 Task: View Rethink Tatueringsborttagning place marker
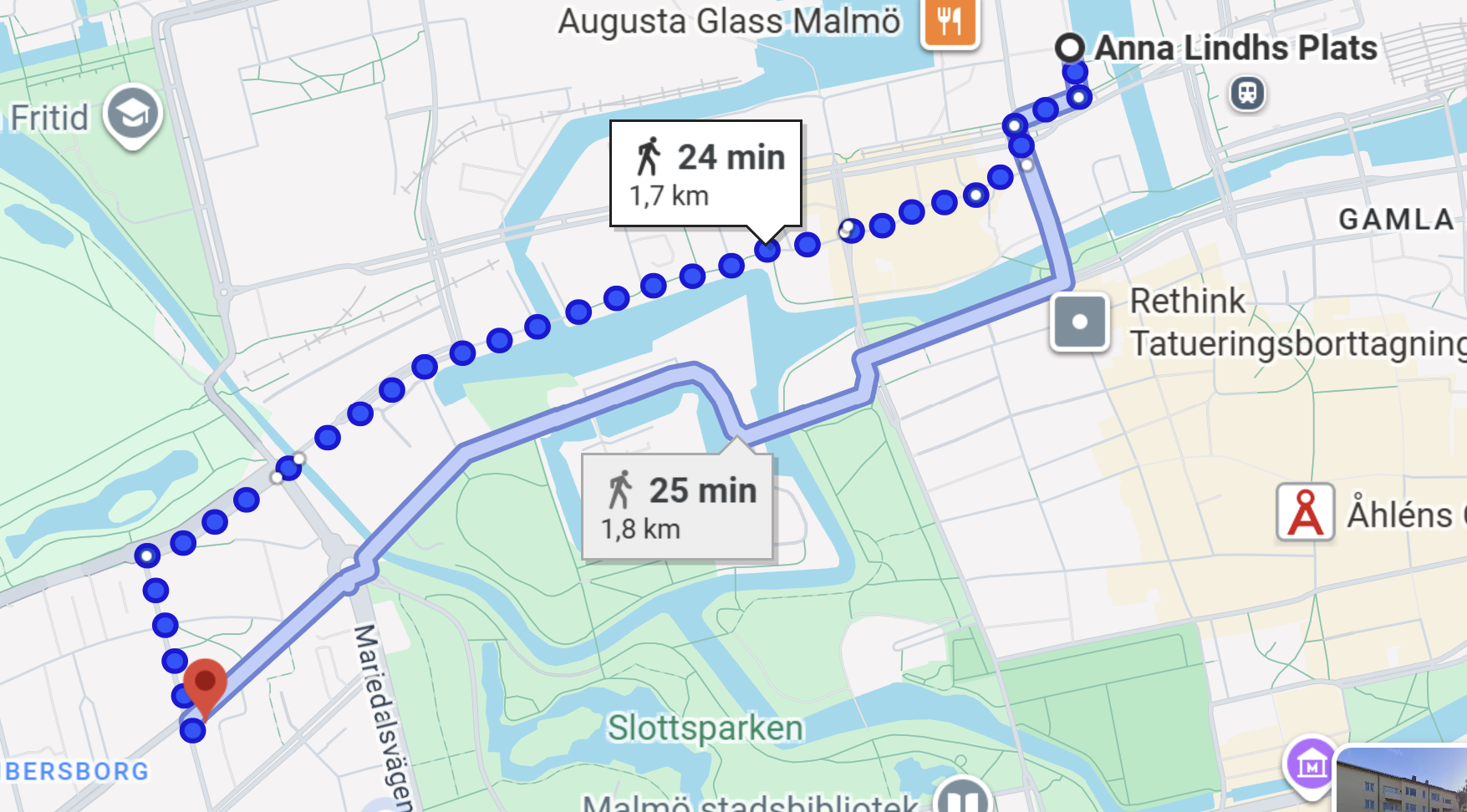click(x=1080, y=322)
